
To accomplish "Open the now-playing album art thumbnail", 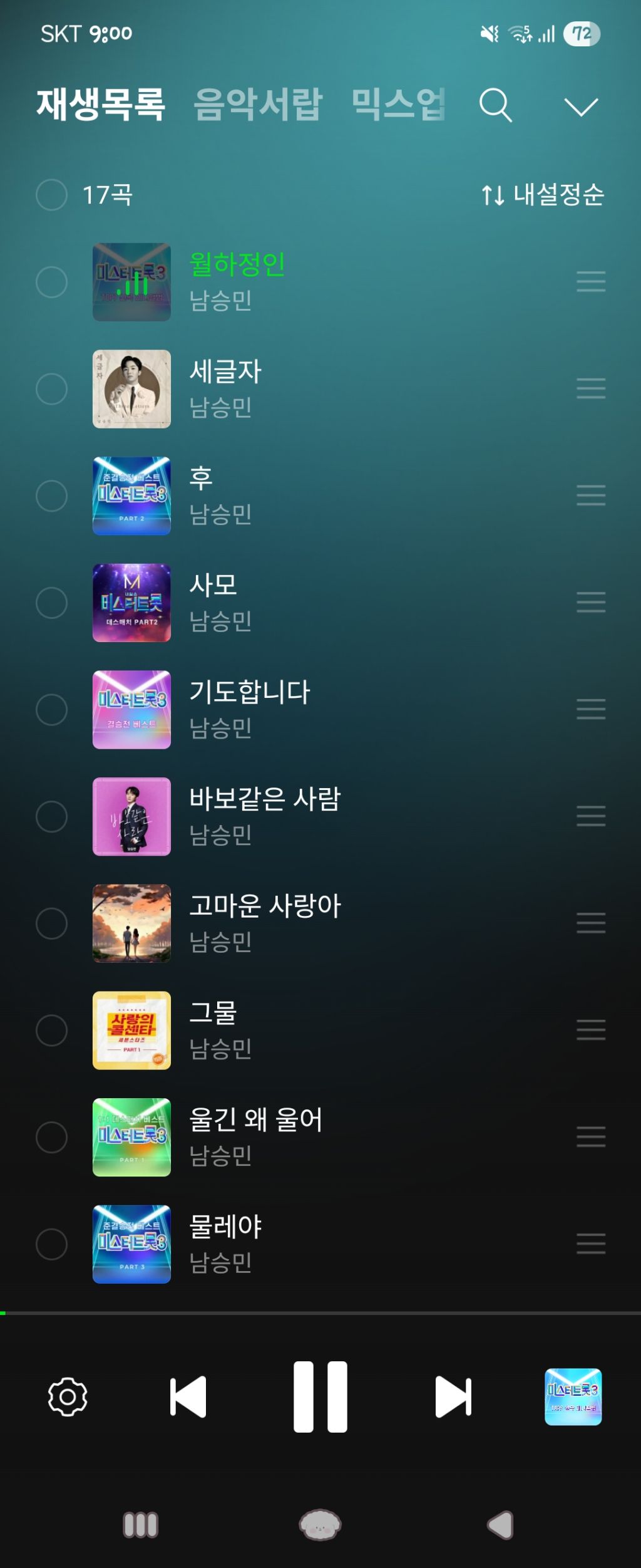I will 573,1396.
